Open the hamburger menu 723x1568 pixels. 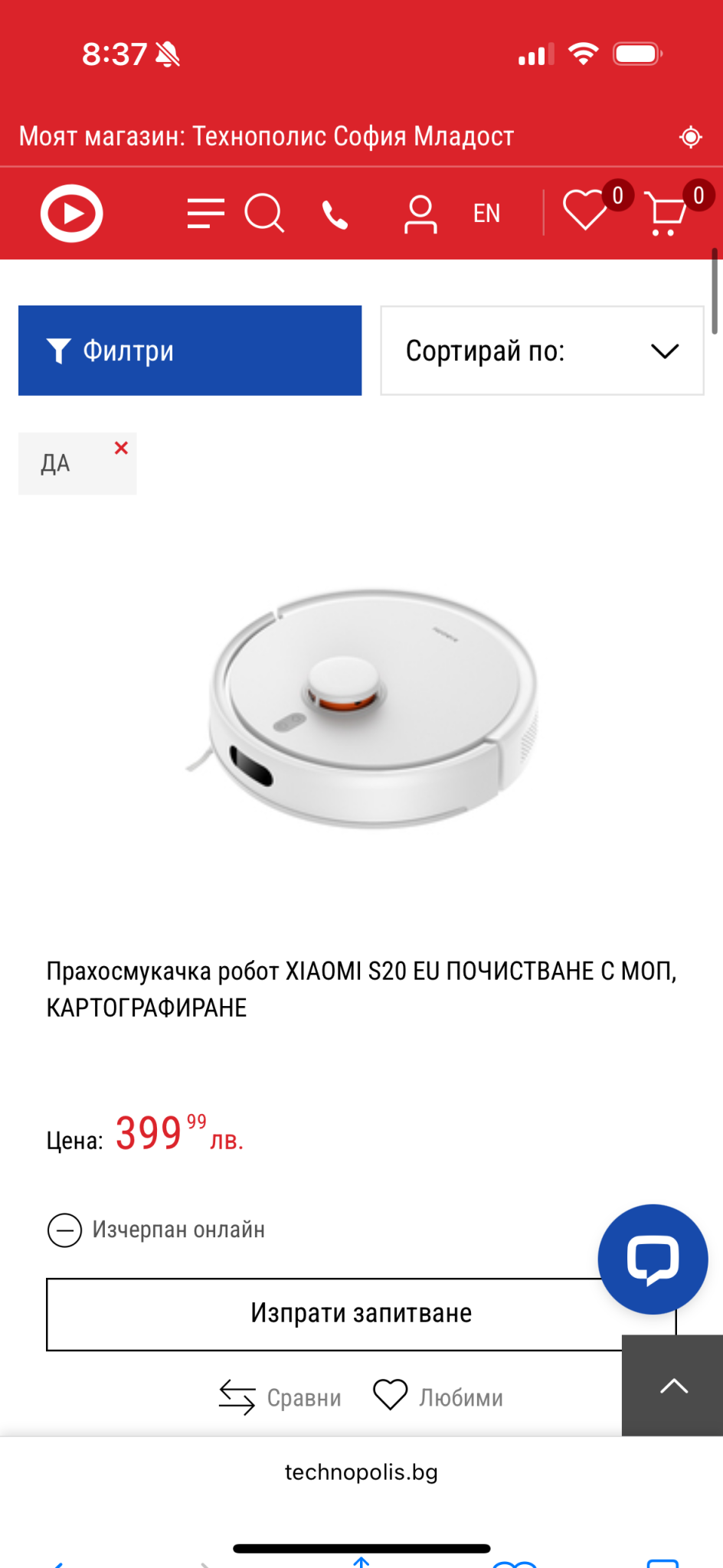click(x=205, y=213)
